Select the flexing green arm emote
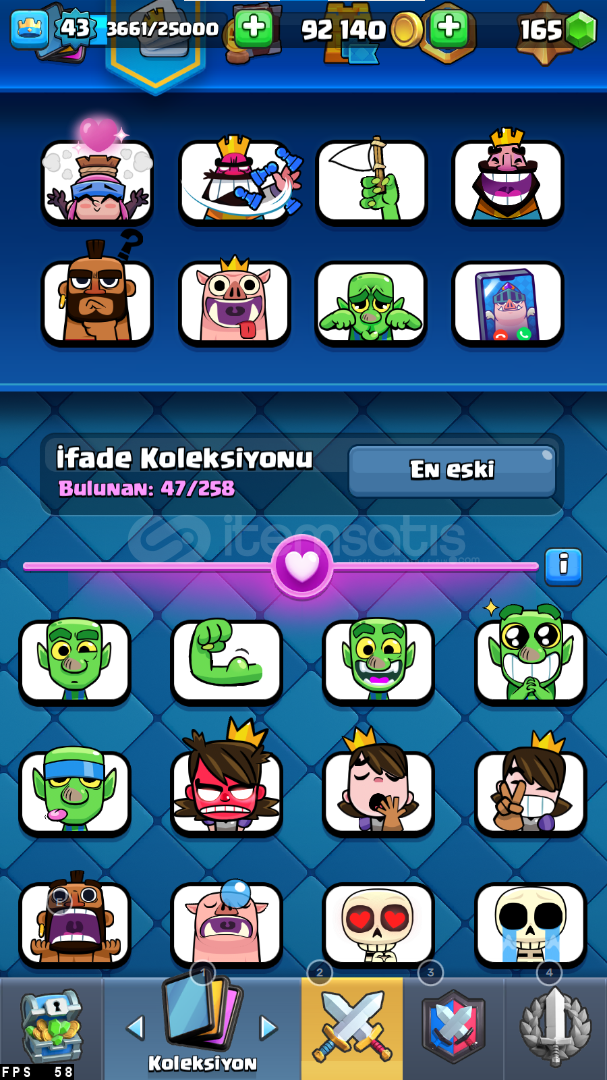The width and height of the screenshot is (607, 1080). click(227, 660)
